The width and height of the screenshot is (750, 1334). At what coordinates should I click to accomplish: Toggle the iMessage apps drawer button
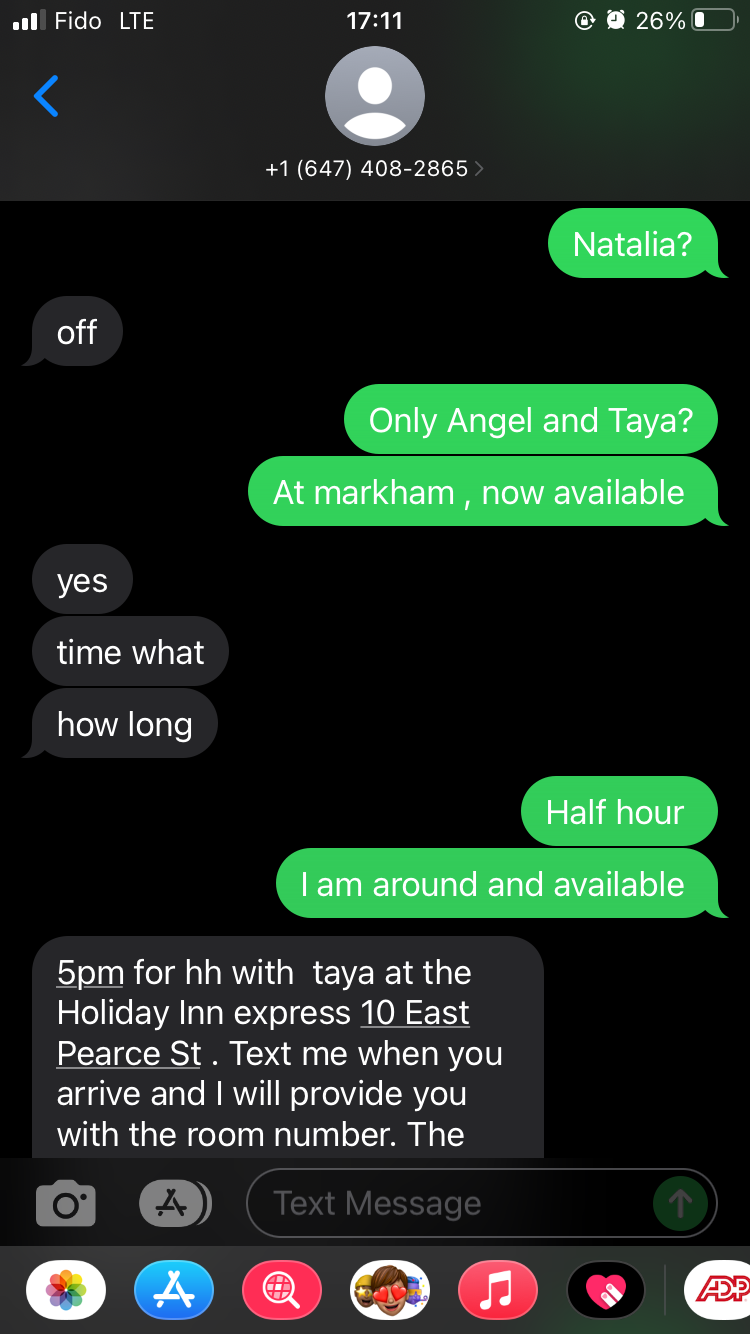pos(174,1203)
